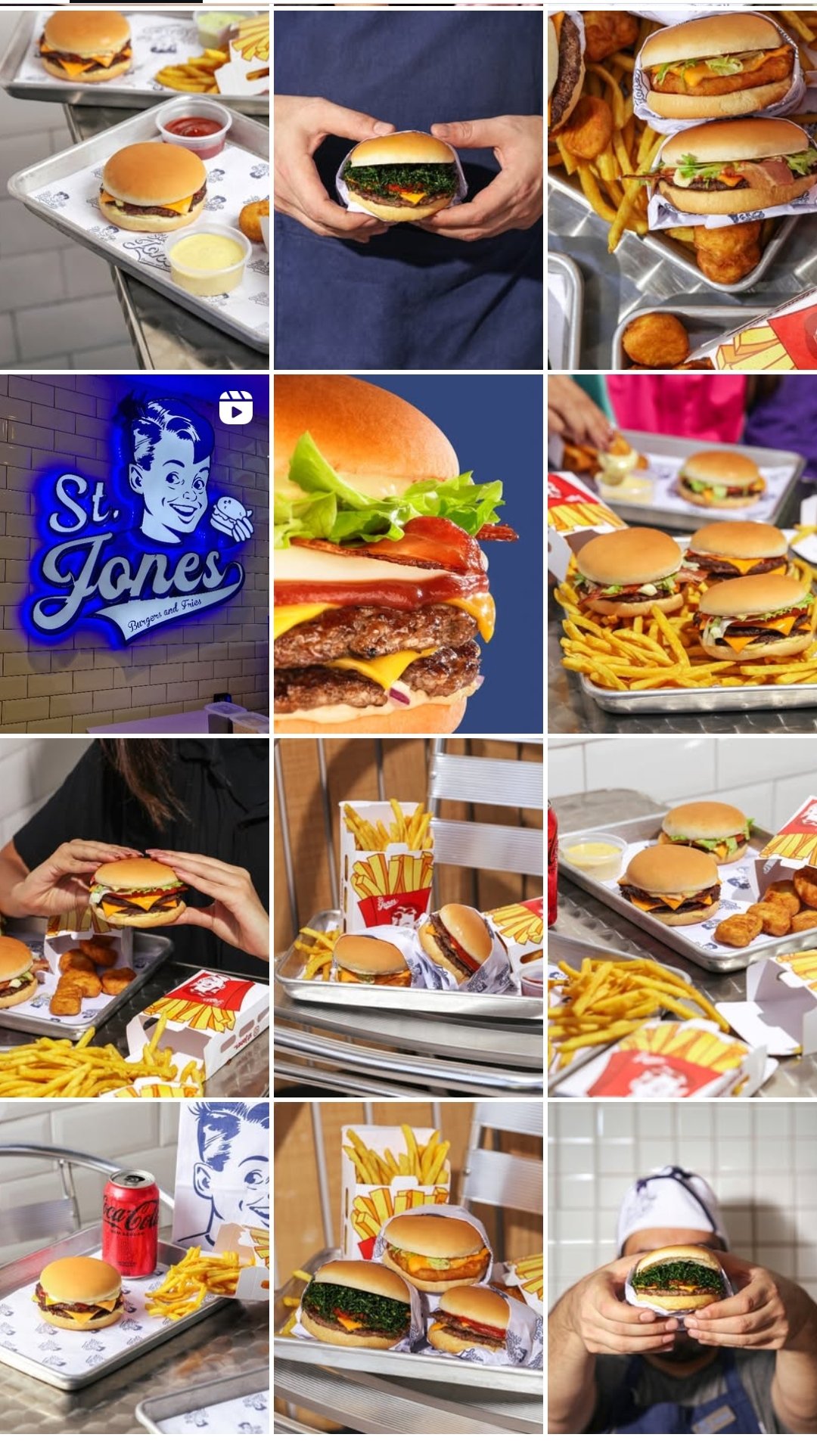Open the two trays with ketchup cup post

point(134,189)
